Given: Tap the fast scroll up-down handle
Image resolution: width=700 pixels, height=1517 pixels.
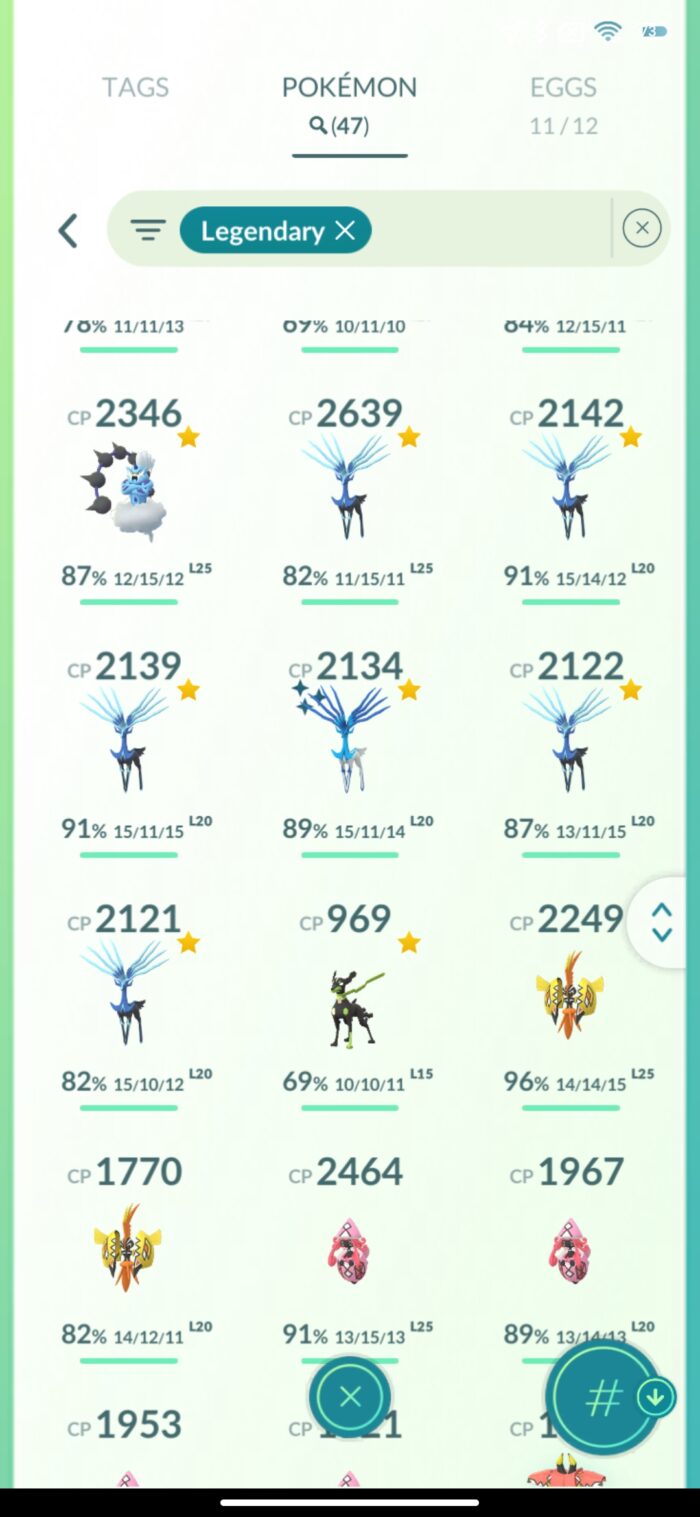Looking at the screenshot, I should pos(662,922).
